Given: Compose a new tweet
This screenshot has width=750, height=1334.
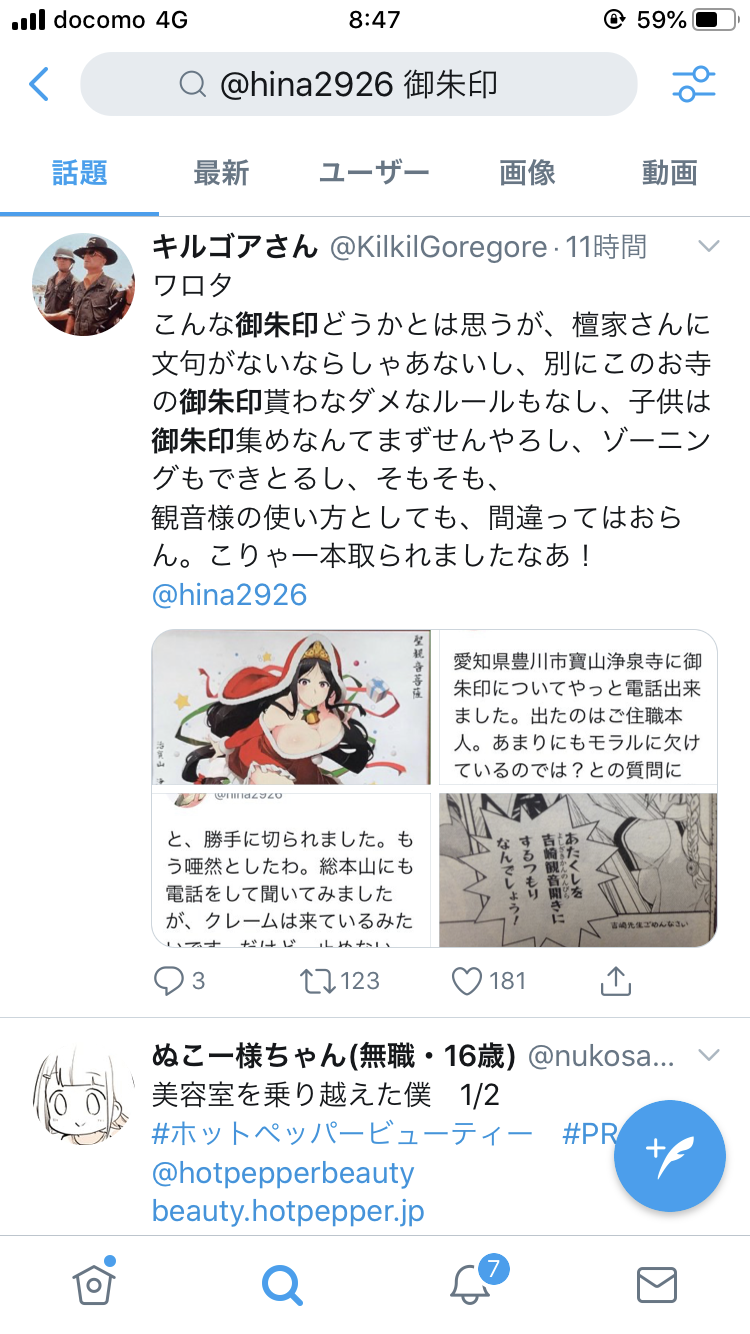Looking at the screenshot, I should pyautogui.click(x=669, y=1155).
